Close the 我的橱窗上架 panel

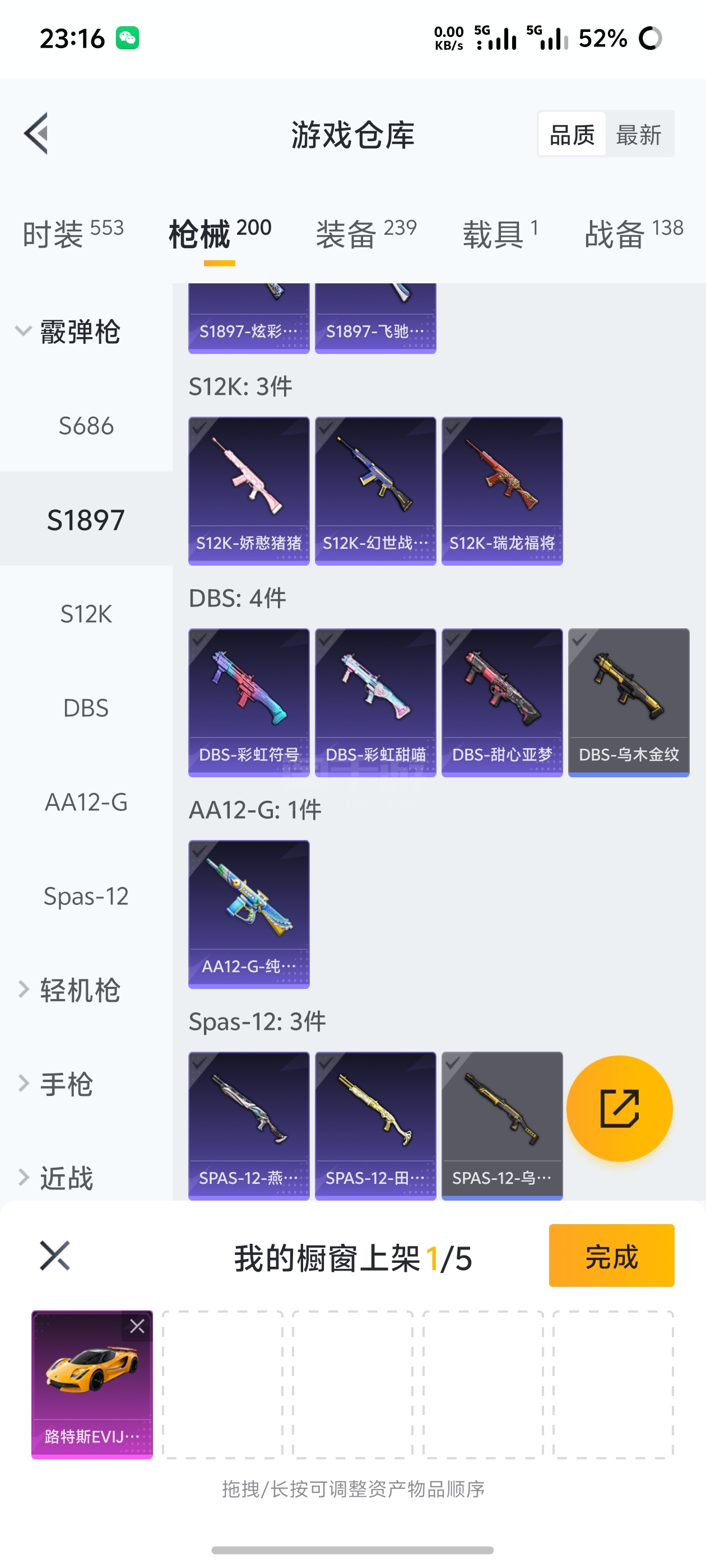(x=55, y=1256)
